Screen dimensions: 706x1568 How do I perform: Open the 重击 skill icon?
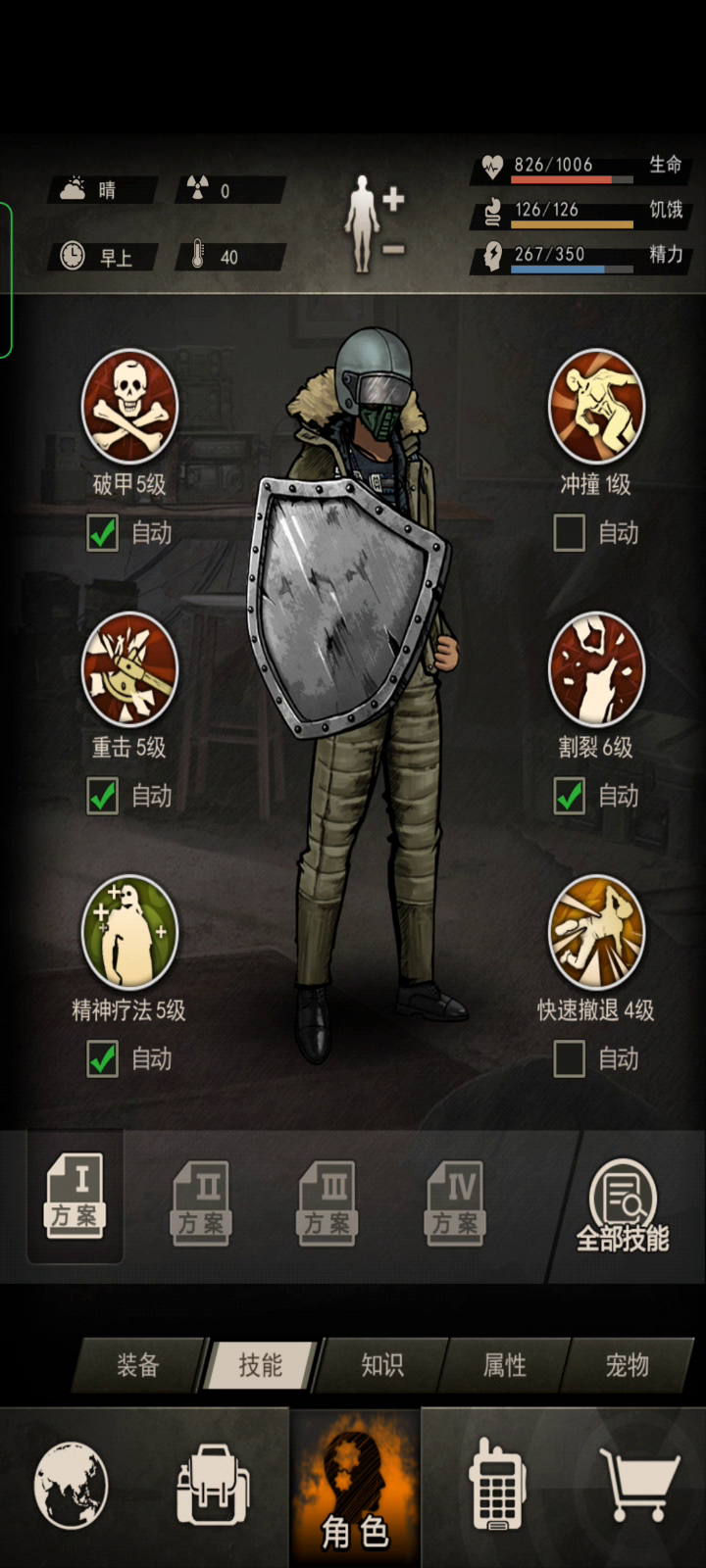(129, 669)
